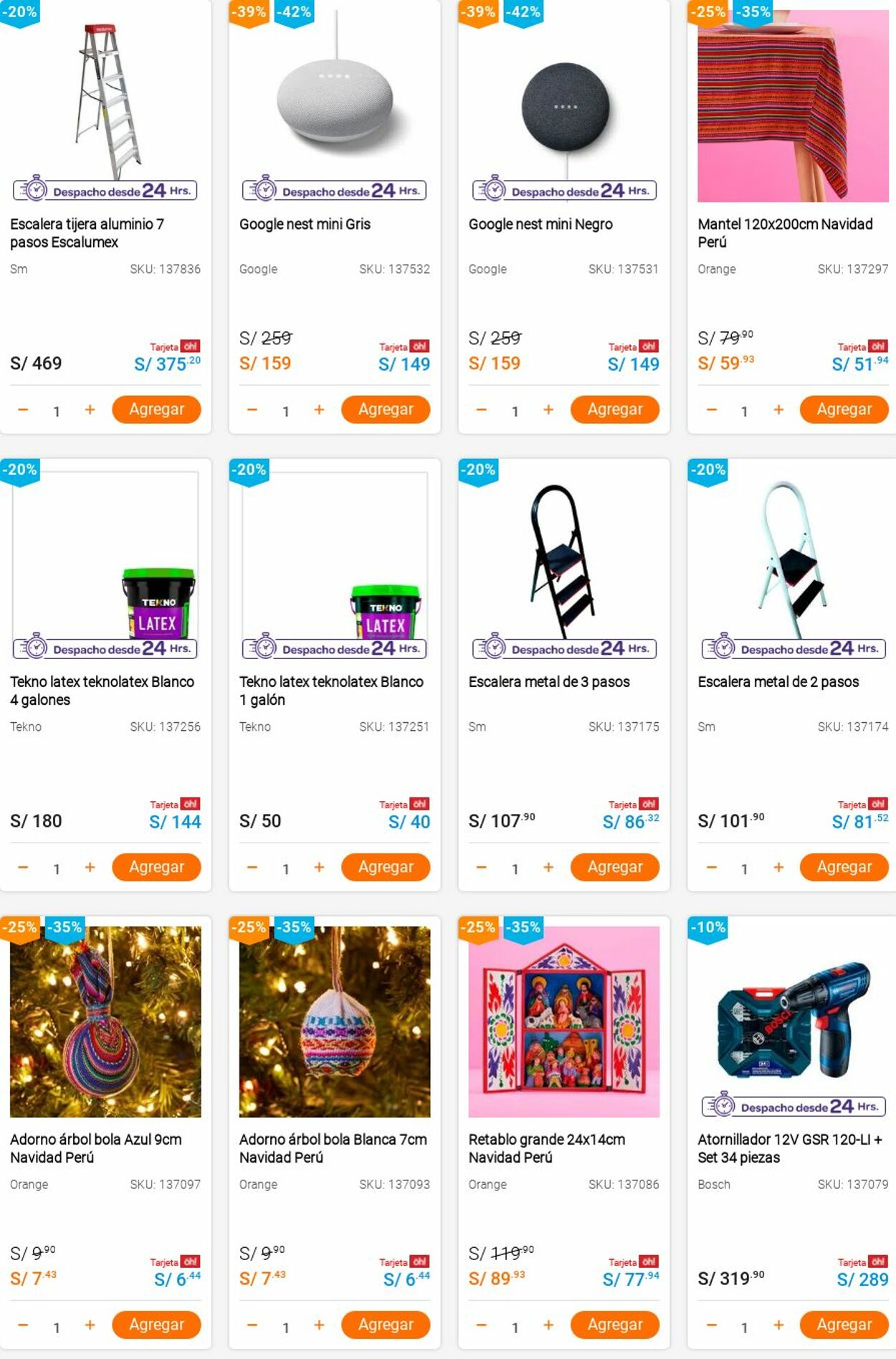Add Escalera metal de 2 pasos to cart
Viewport: 896px width, 1359px height.
tap(844, 867)
